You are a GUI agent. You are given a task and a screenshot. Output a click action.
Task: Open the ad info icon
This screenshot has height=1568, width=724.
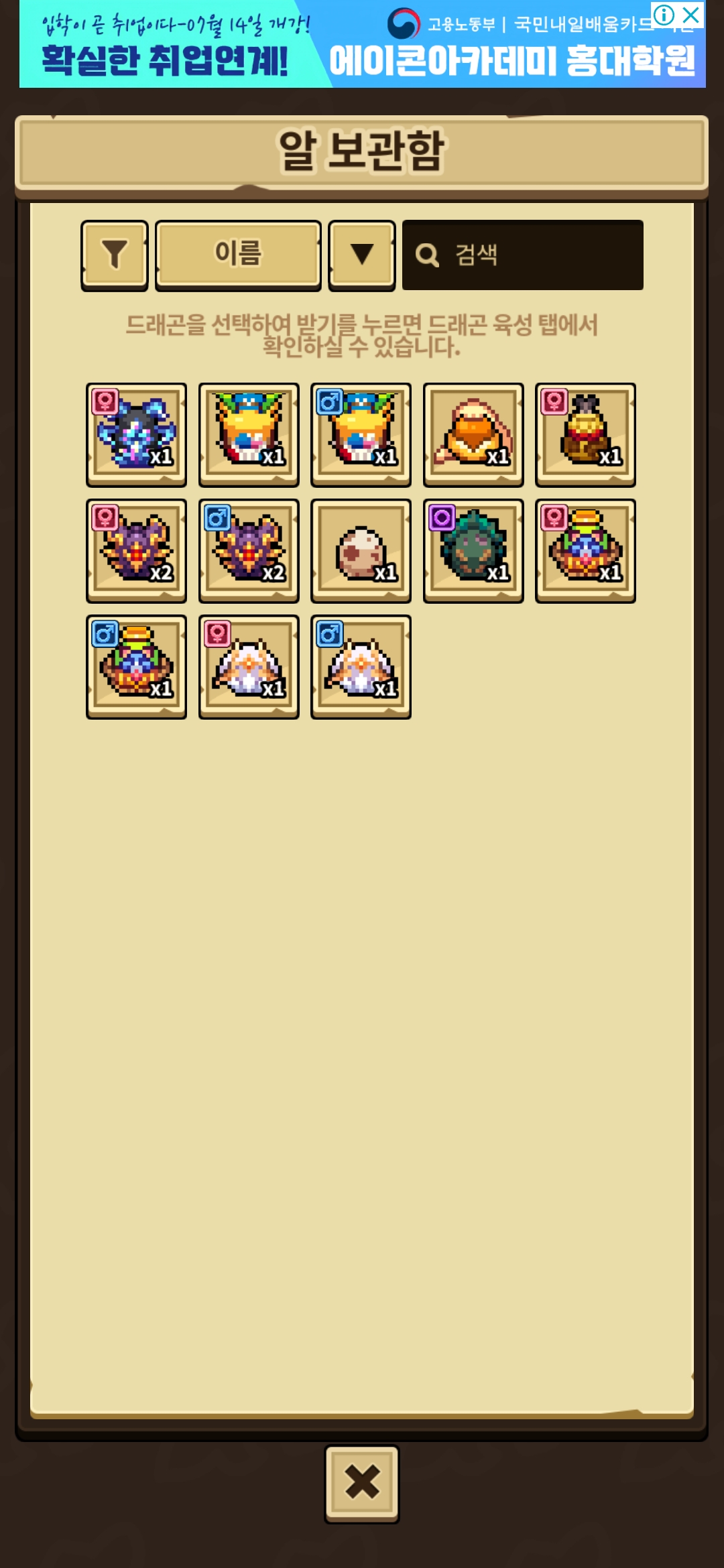[x=664, y=14]
